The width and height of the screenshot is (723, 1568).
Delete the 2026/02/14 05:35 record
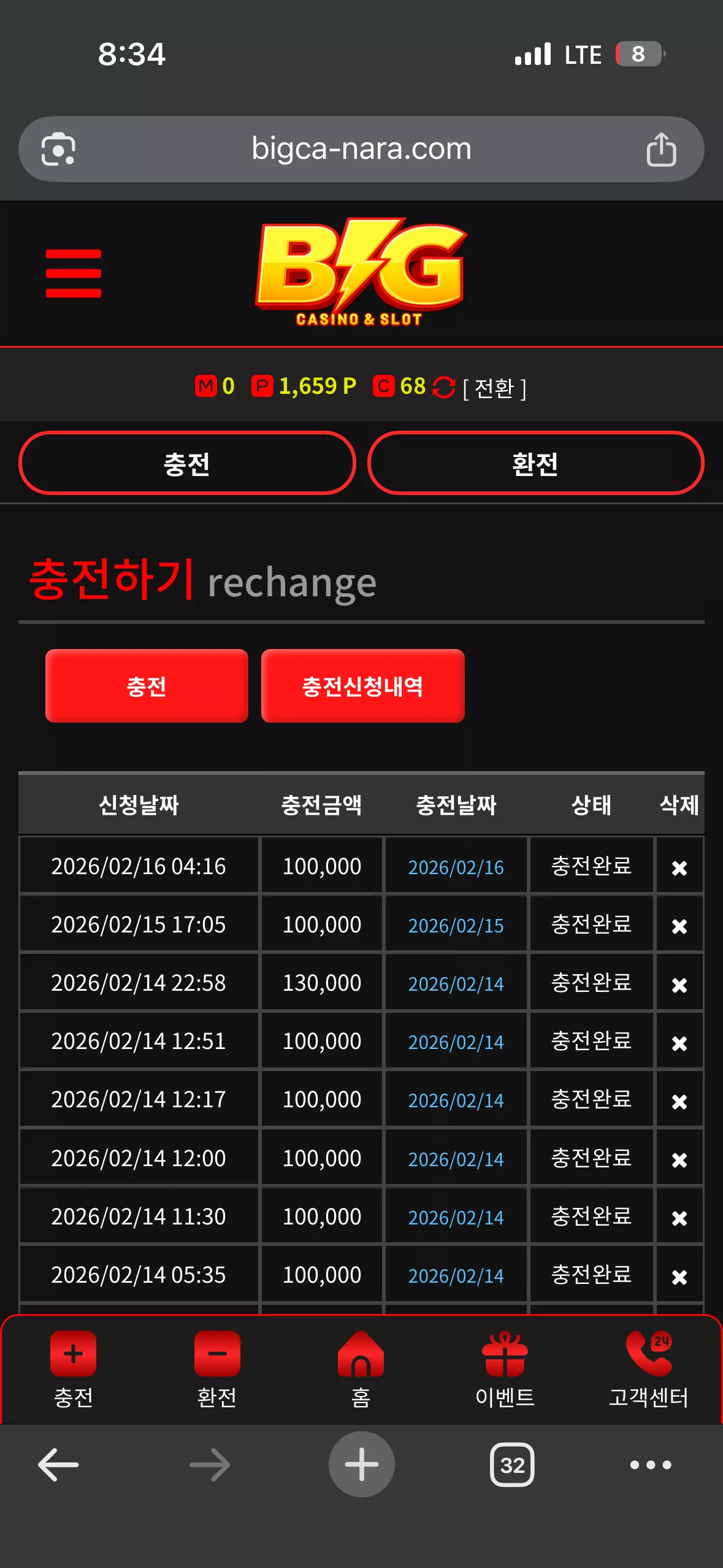click(x=679, y=1277)
